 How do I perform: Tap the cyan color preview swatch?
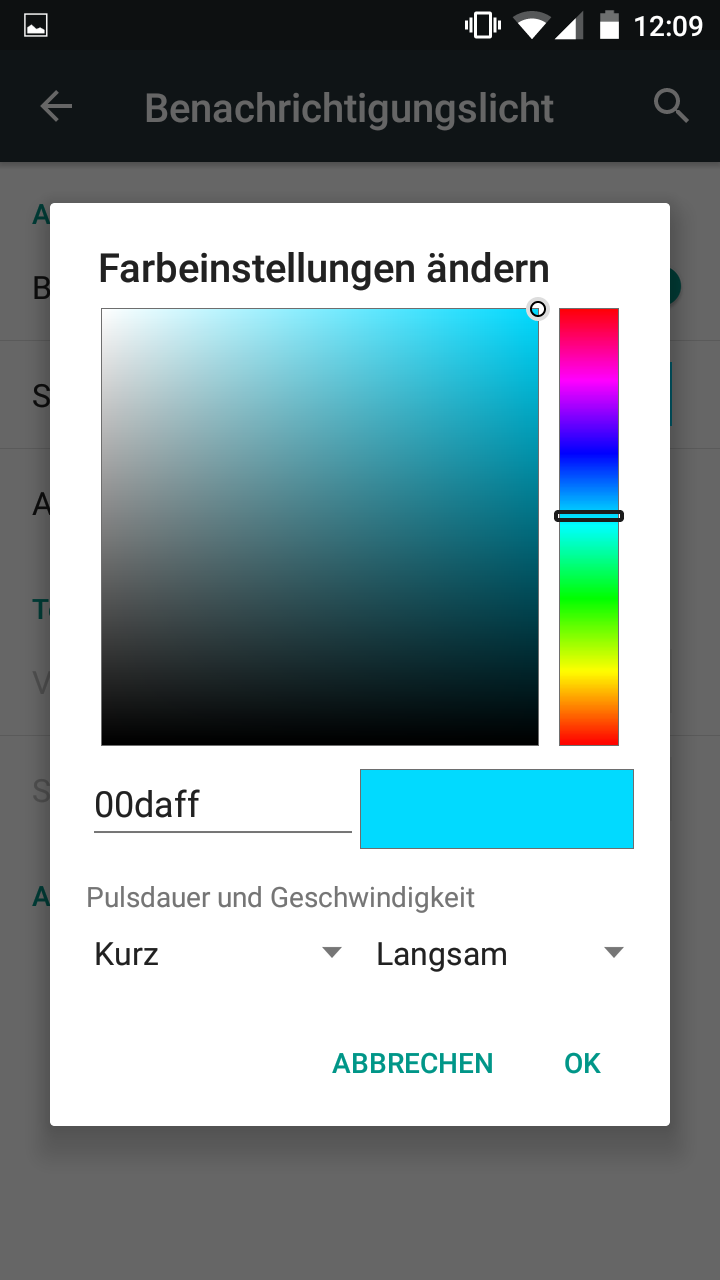pyautogui.click(x=497, y=808)
